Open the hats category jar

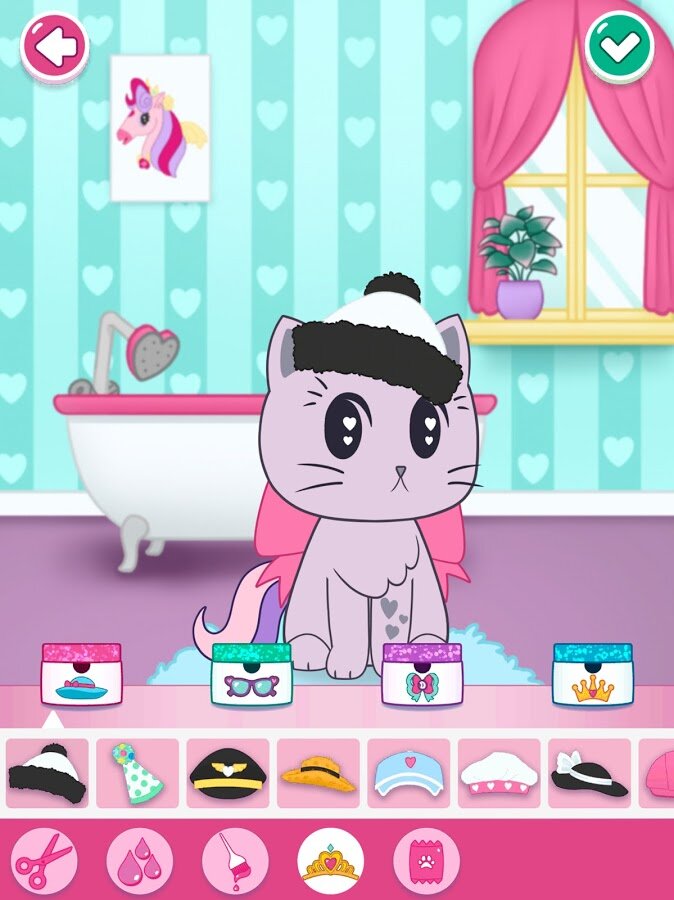pyautogui.click(x=81, y=674)
